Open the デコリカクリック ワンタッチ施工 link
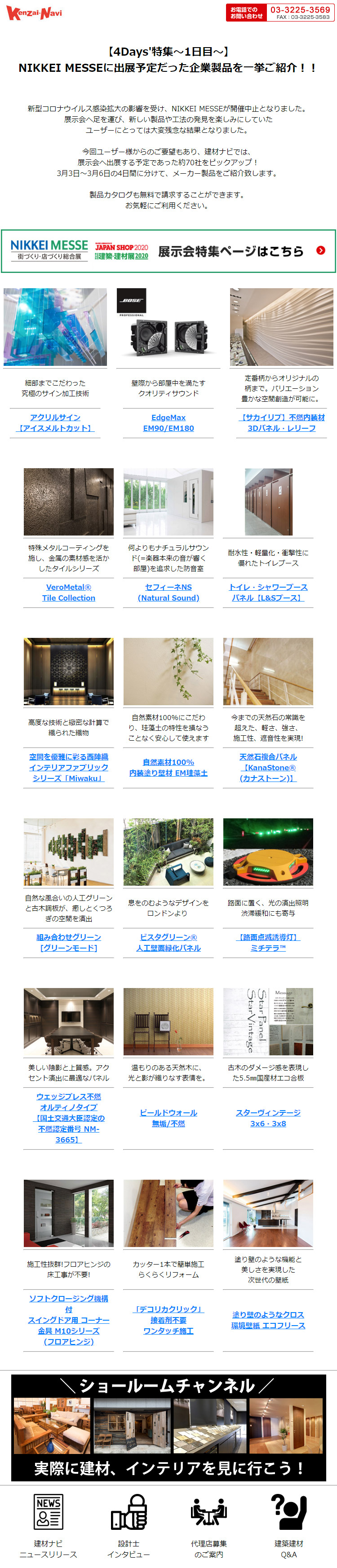Viewport: 337px width, 1568px height. click(168, 1320)
